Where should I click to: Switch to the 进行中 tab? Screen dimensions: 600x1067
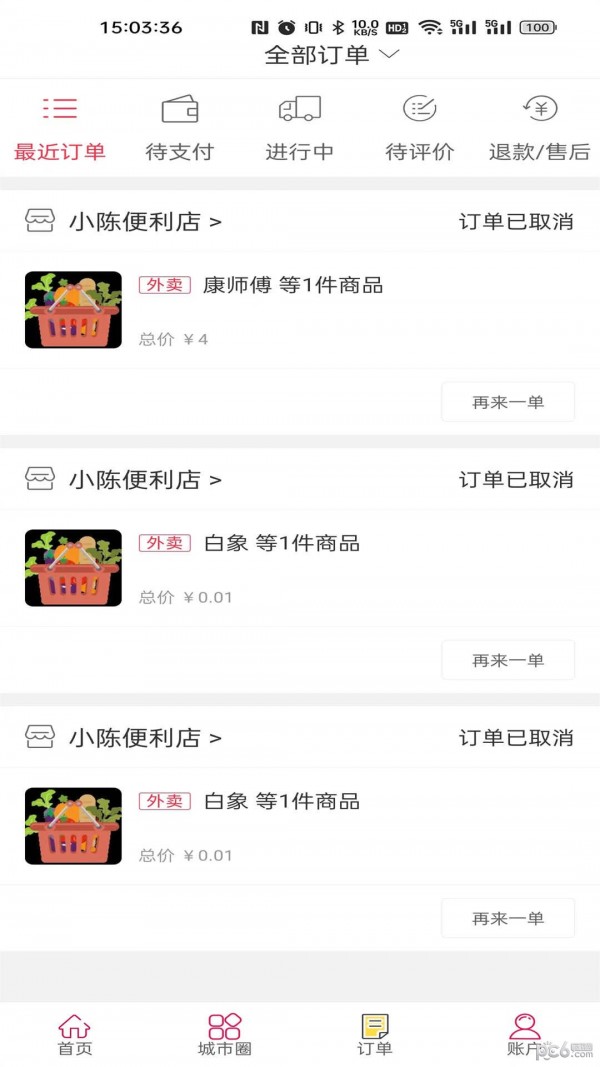[299, 128]
